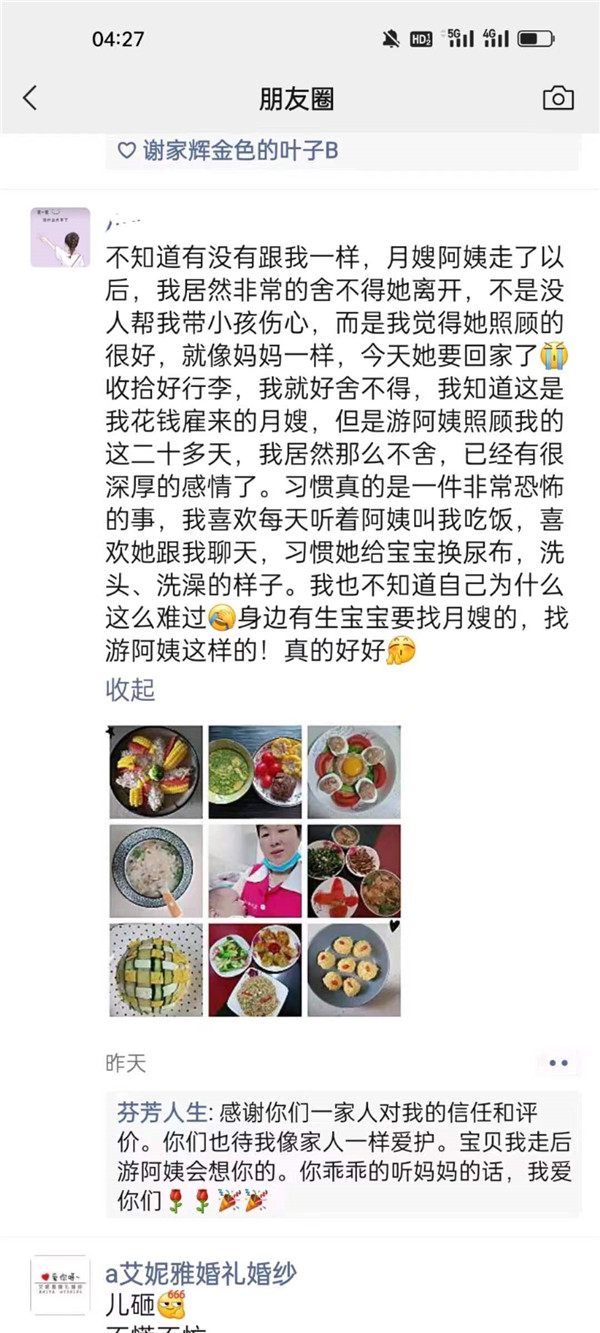View the green soup and tomato photo
This screenshot has height=1333, width=600.
tap(255, 772)
